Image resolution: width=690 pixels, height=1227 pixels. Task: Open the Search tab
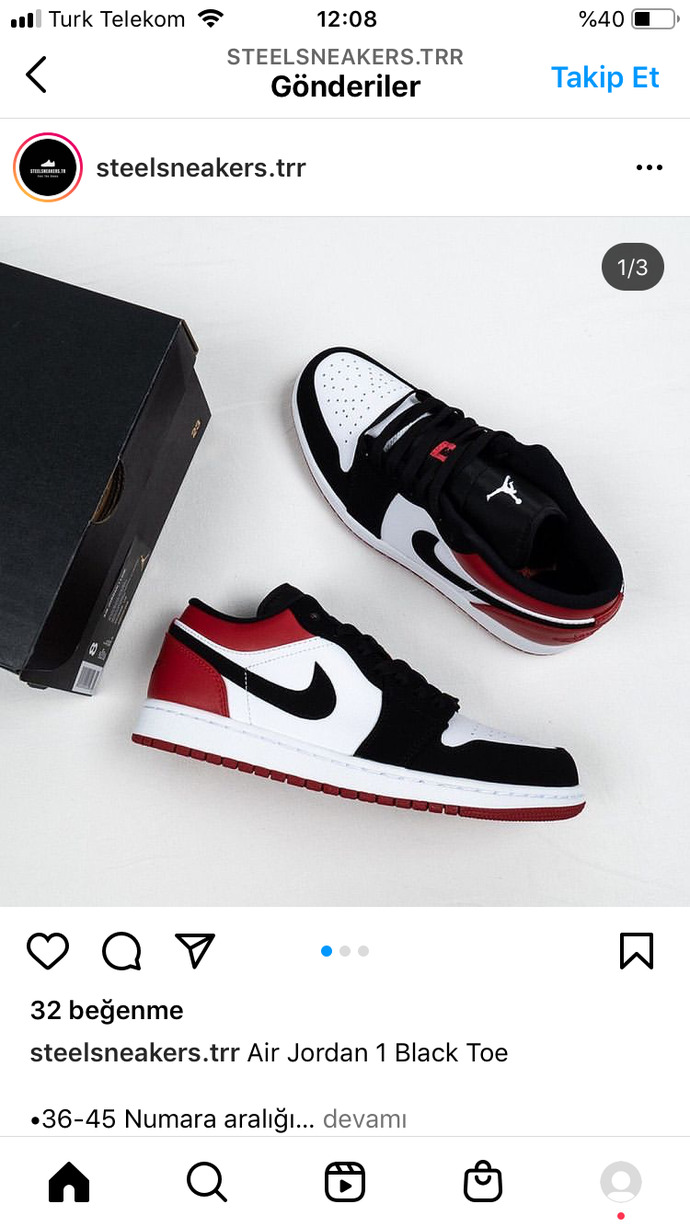[207, 1183]
